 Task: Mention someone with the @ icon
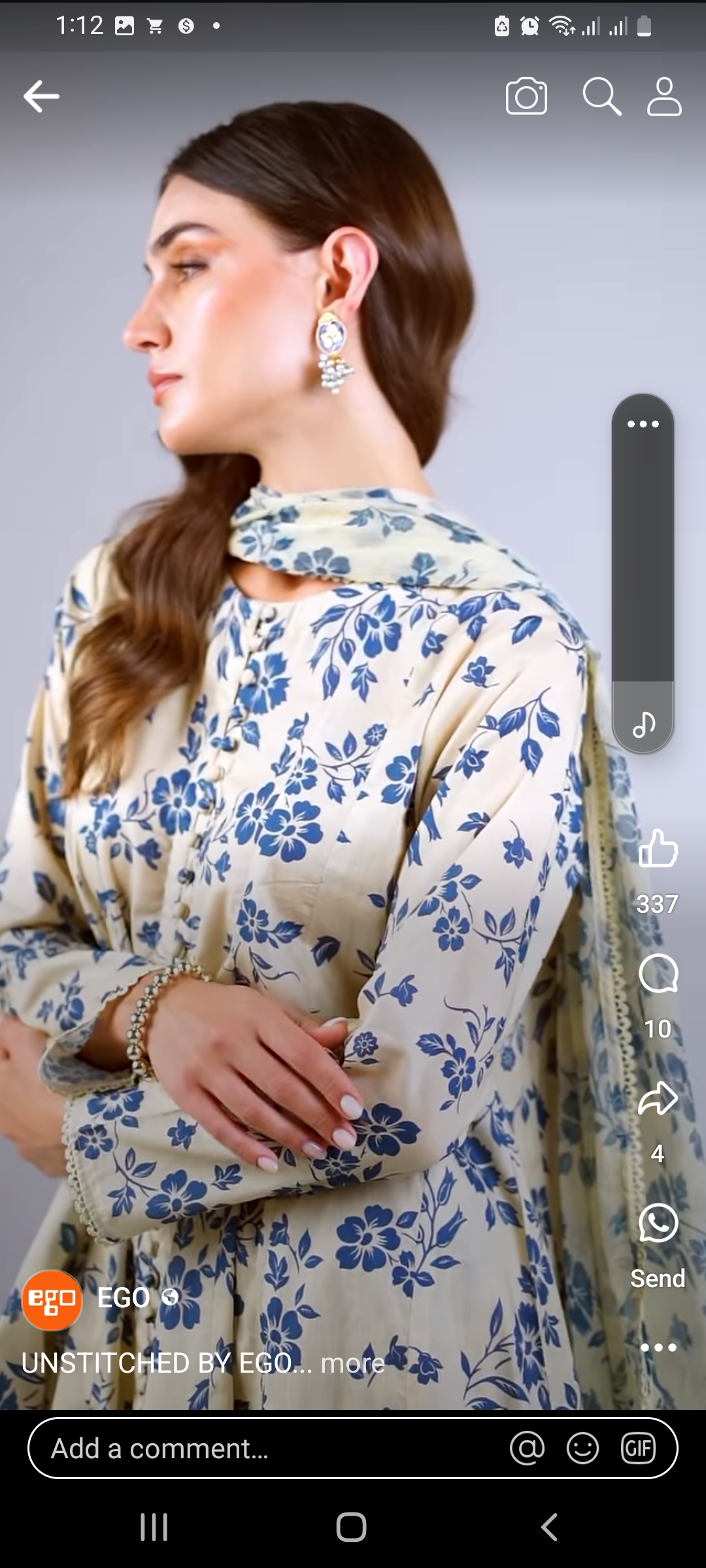click(x=527, y=1448)
